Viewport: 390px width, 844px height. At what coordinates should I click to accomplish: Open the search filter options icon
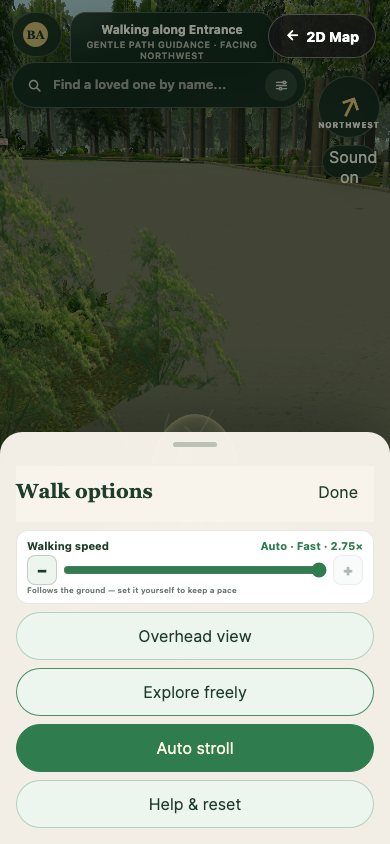(281, 86)
